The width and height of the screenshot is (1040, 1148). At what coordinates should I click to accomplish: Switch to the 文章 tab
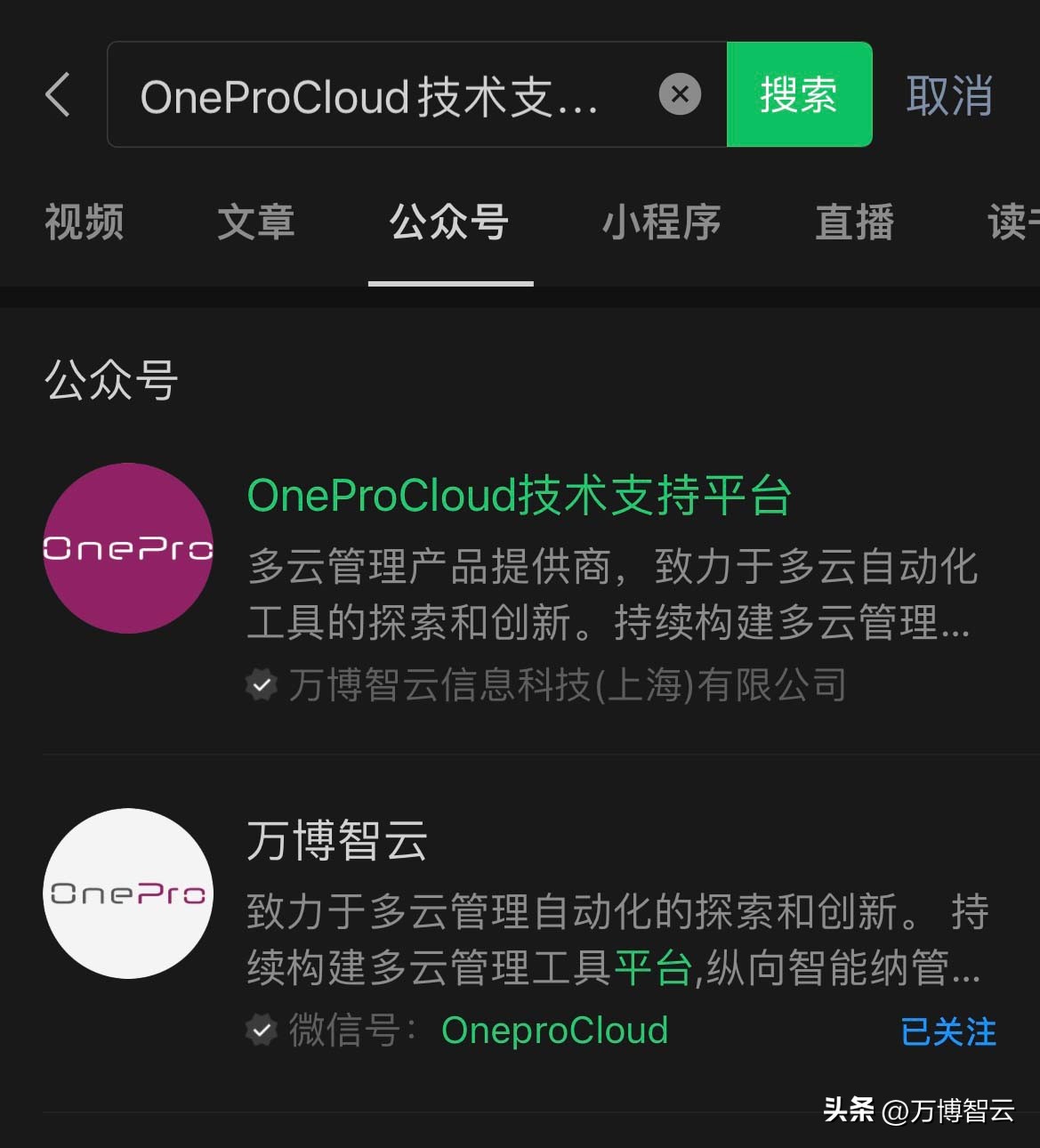pyautogui.click(x=255, y=222)
